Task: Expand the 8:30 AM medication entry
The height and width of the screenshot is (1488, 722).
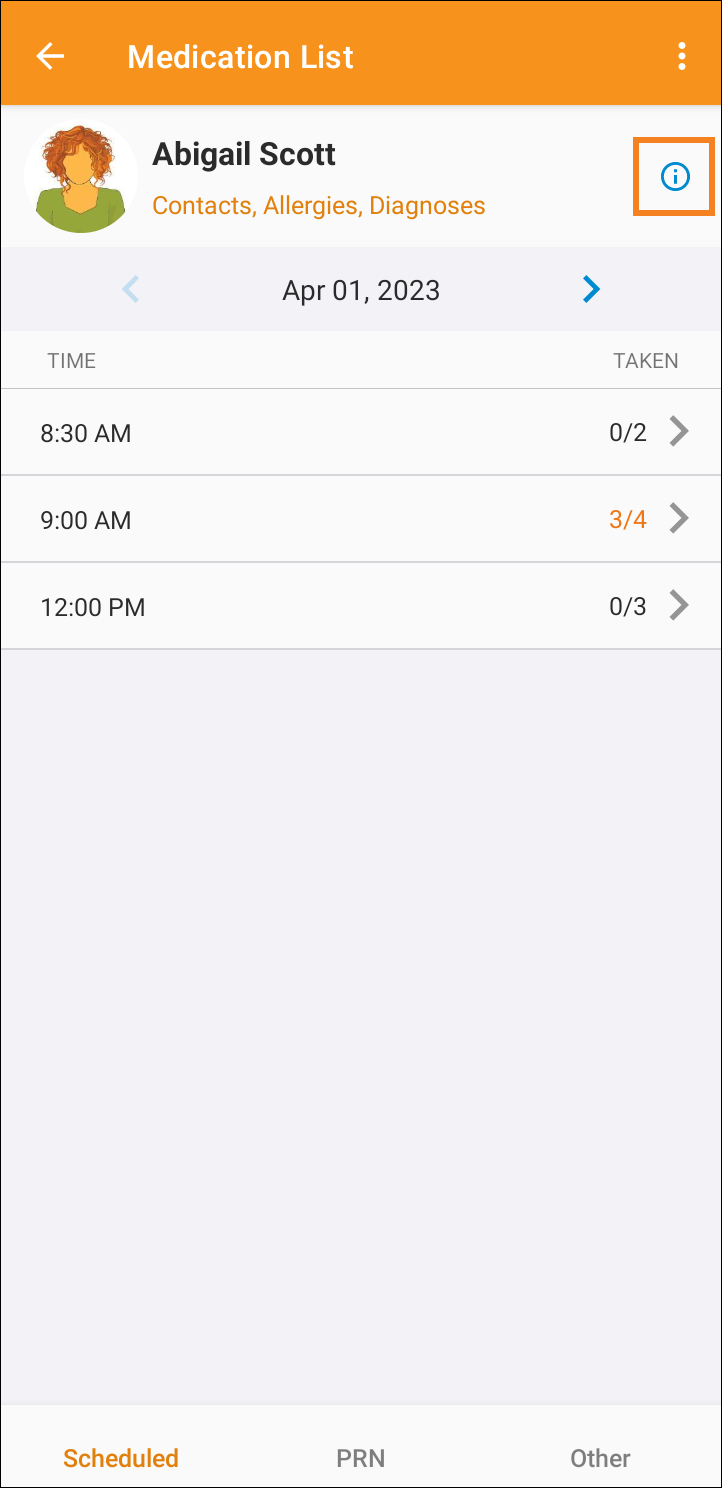Action: [x=360, y=432]
